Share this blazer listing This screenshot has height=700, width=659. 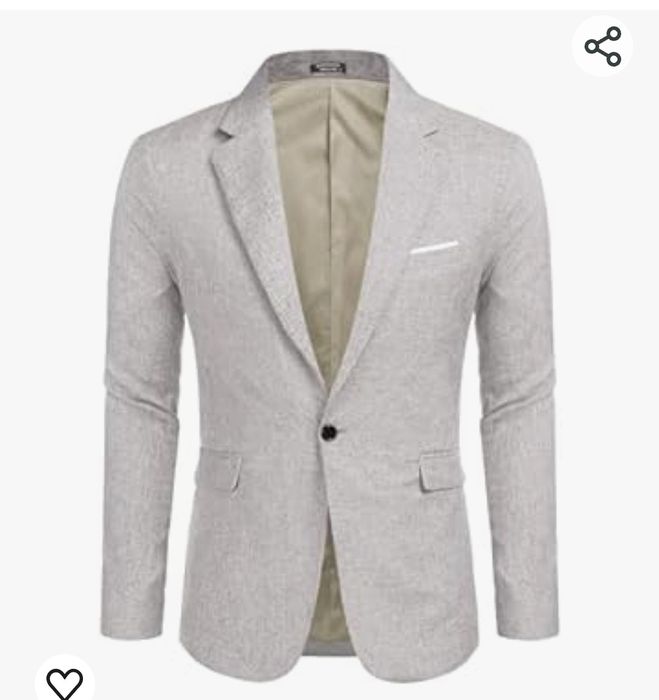pos(603,47)
